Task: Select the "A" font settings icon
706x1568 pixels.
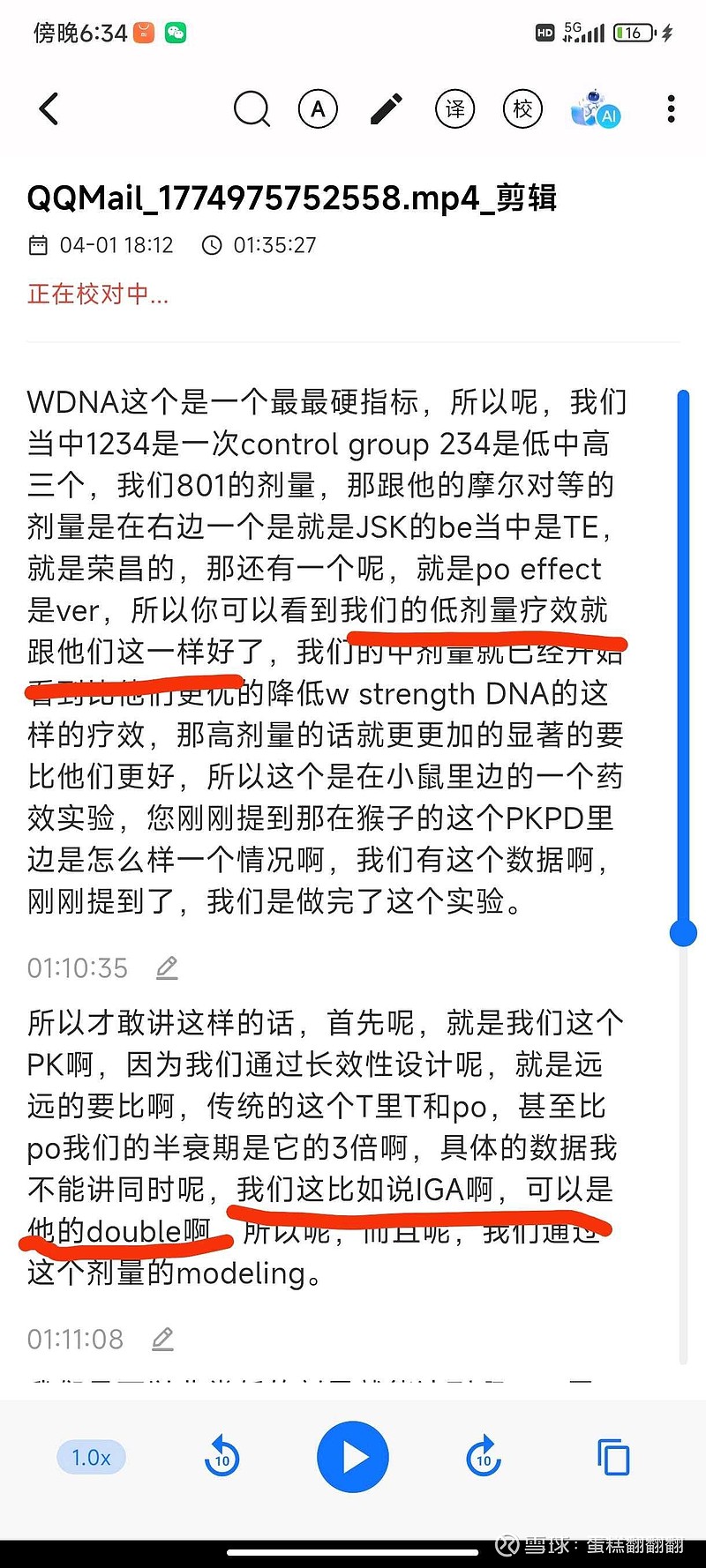Action: pyautogui.click(x=318, y=108)
